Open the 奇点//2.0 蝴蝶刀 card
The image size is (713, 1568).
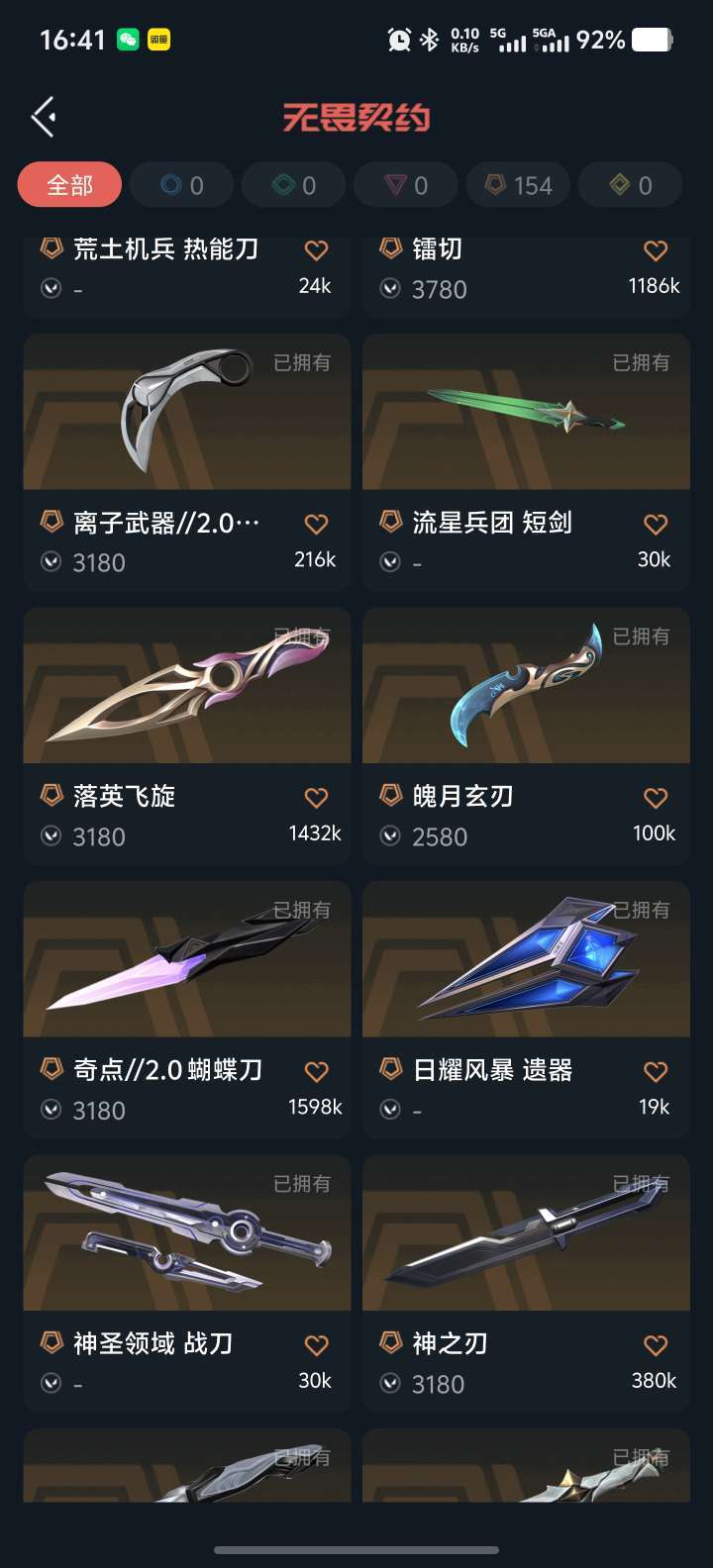pos(187,1009)
